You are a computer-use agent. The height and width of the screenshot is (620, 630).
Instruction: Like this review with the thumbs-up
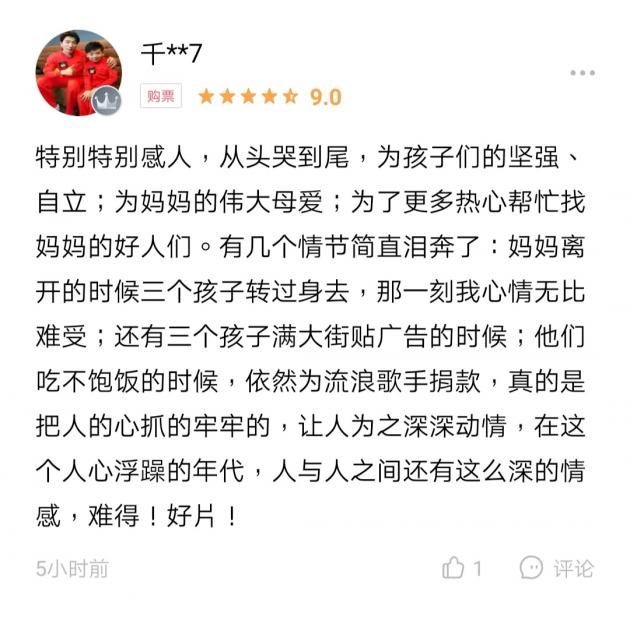(455, 568)
